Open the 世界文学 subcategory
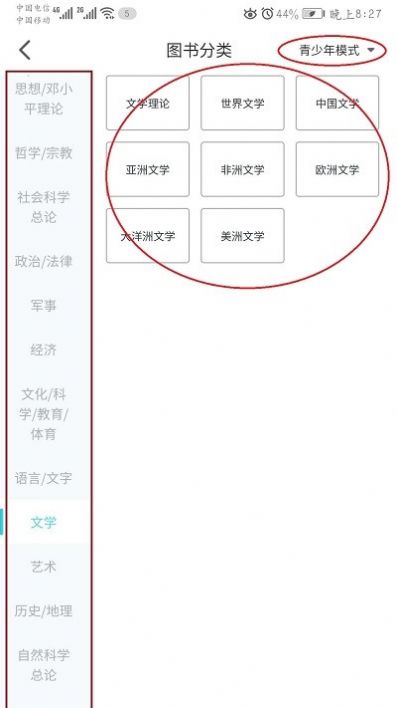Image resolution: width=397 pixels, height=708 pixels. coord(243,103)
